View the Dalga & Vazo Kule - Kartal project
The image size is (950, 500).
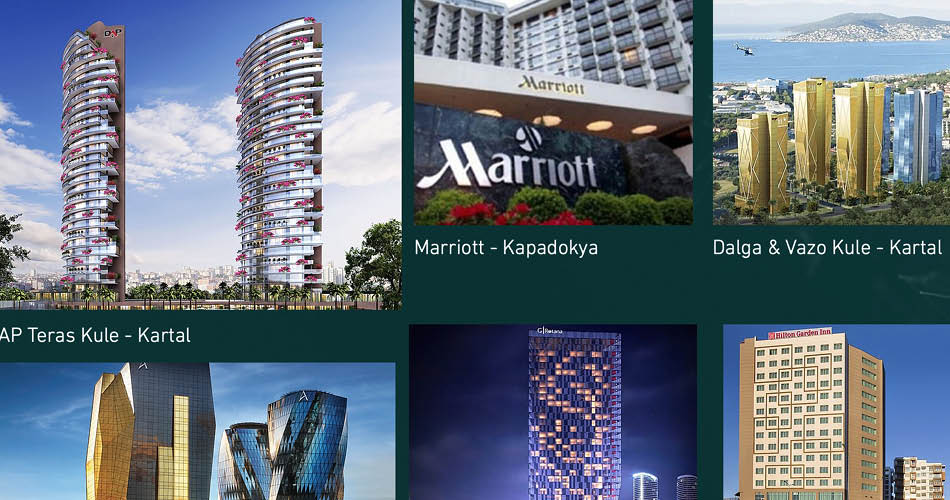(830, 112)
